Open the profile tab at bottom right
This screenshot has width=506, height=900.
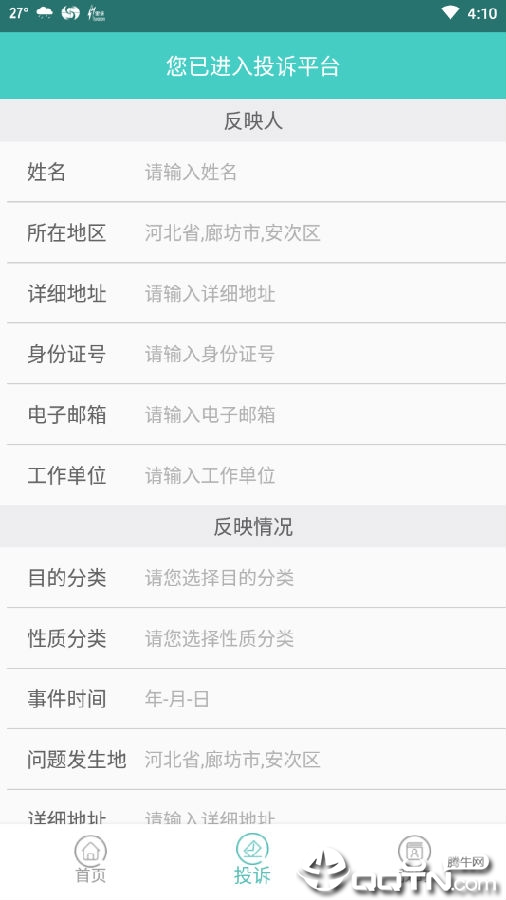414,859
